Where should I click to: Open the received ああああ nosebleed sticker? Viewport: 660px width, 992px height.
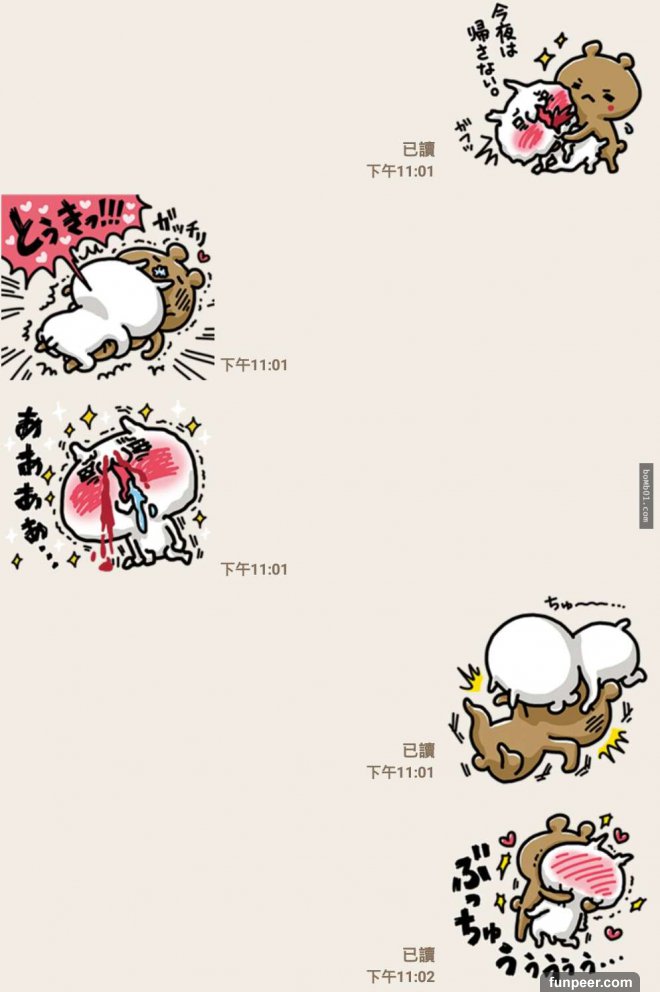(108, 488)
